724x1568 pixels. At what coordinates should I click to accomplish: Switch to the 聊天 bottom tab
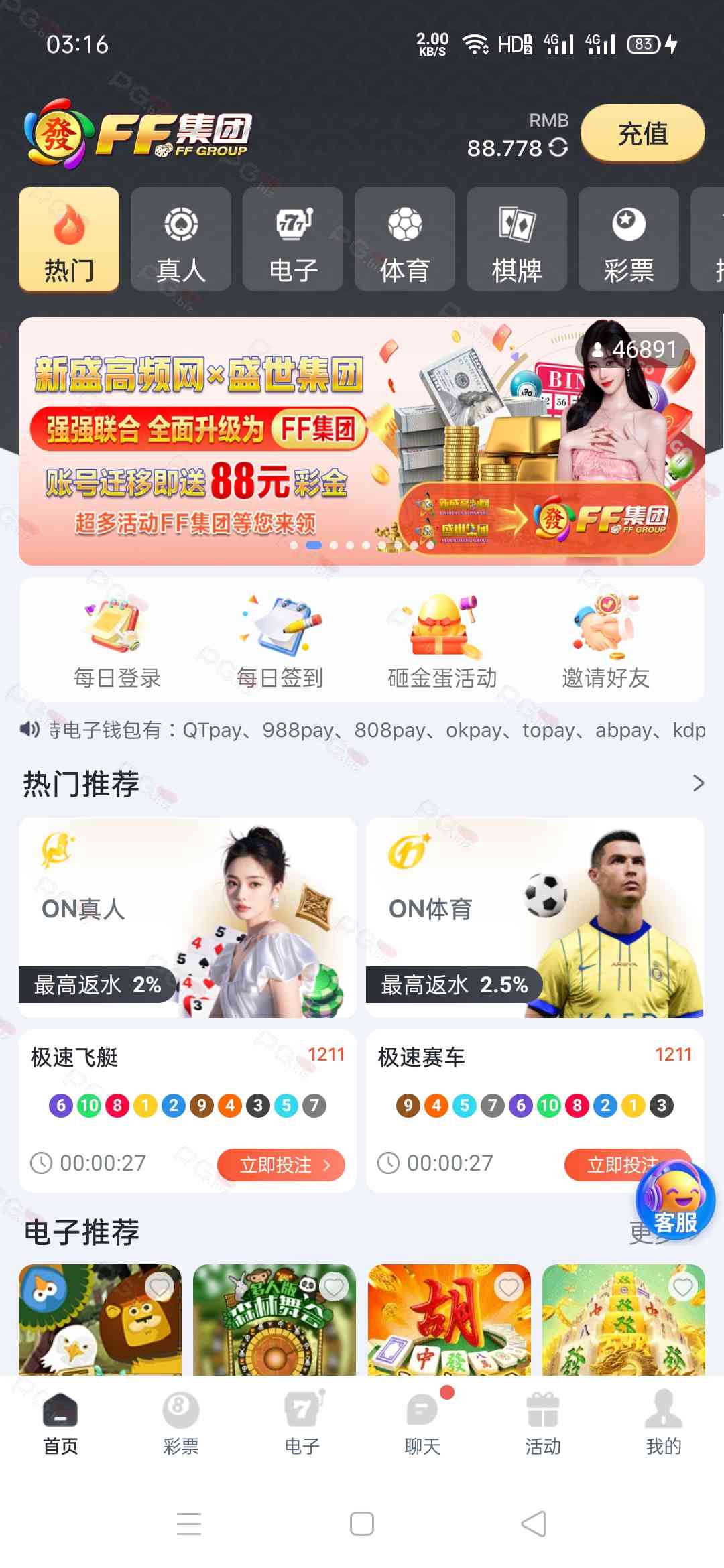[422, 1422]
